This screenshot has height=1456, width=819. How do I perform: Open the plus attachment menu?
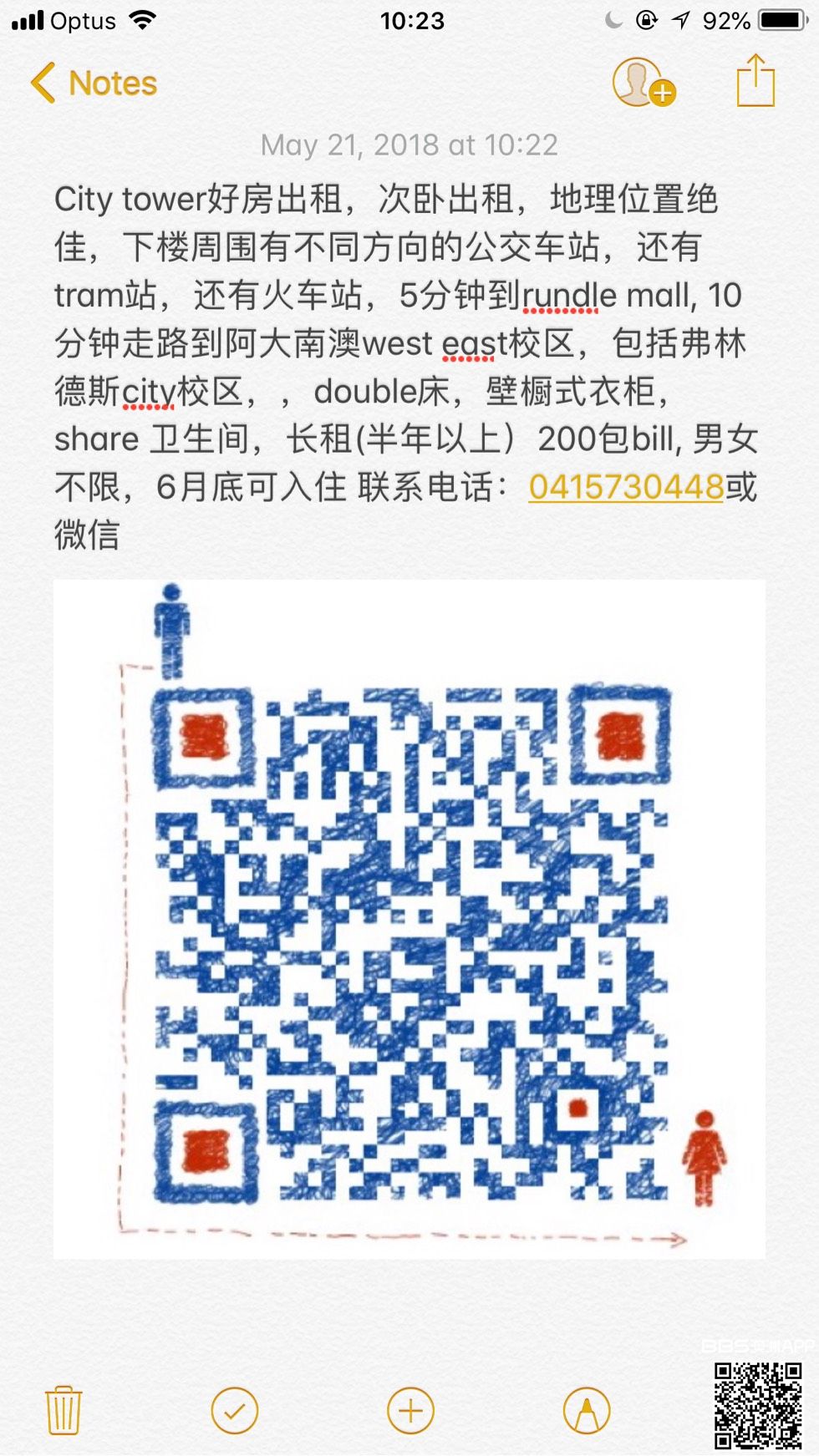[x=410, y=1411]
